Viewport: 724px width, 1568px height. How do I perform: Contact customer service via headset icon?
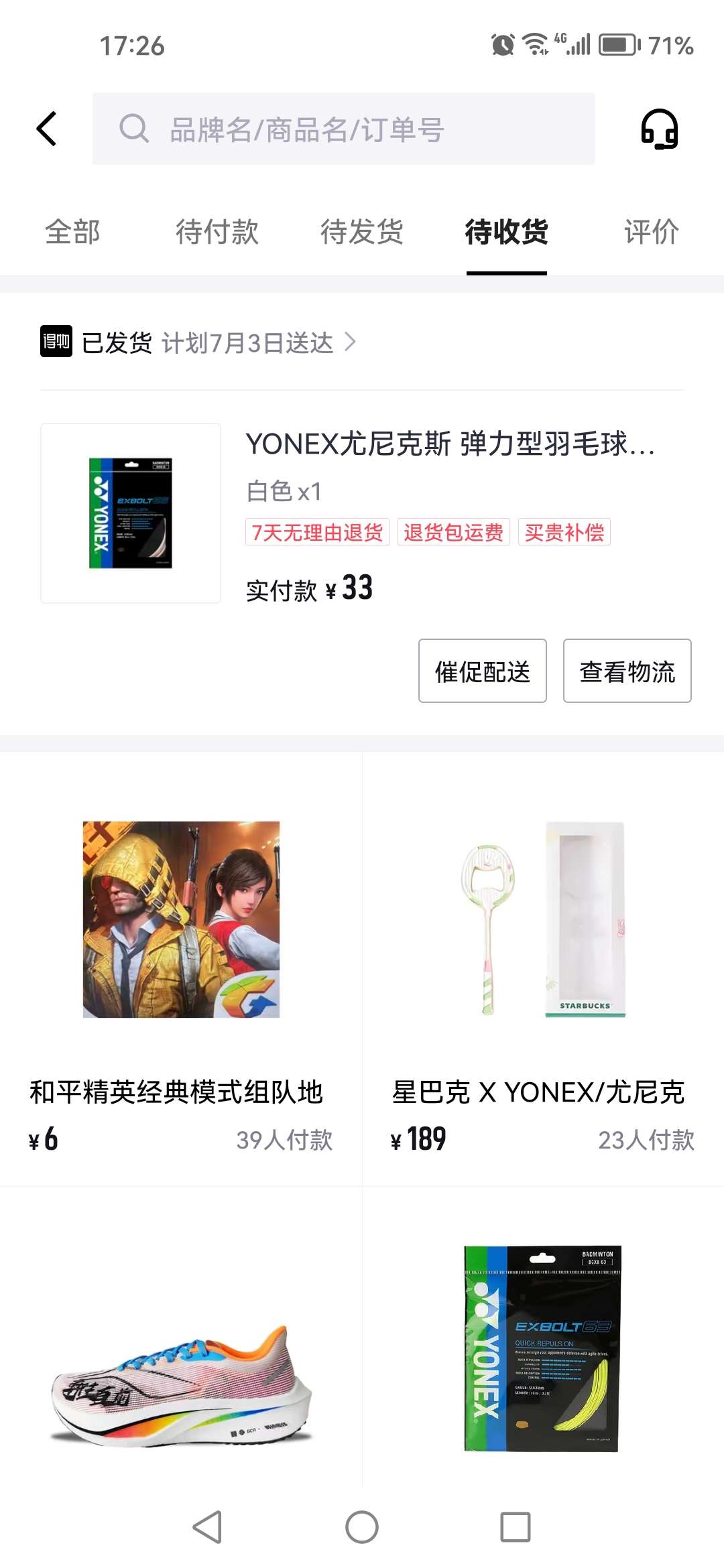click(x=660, y=129)
